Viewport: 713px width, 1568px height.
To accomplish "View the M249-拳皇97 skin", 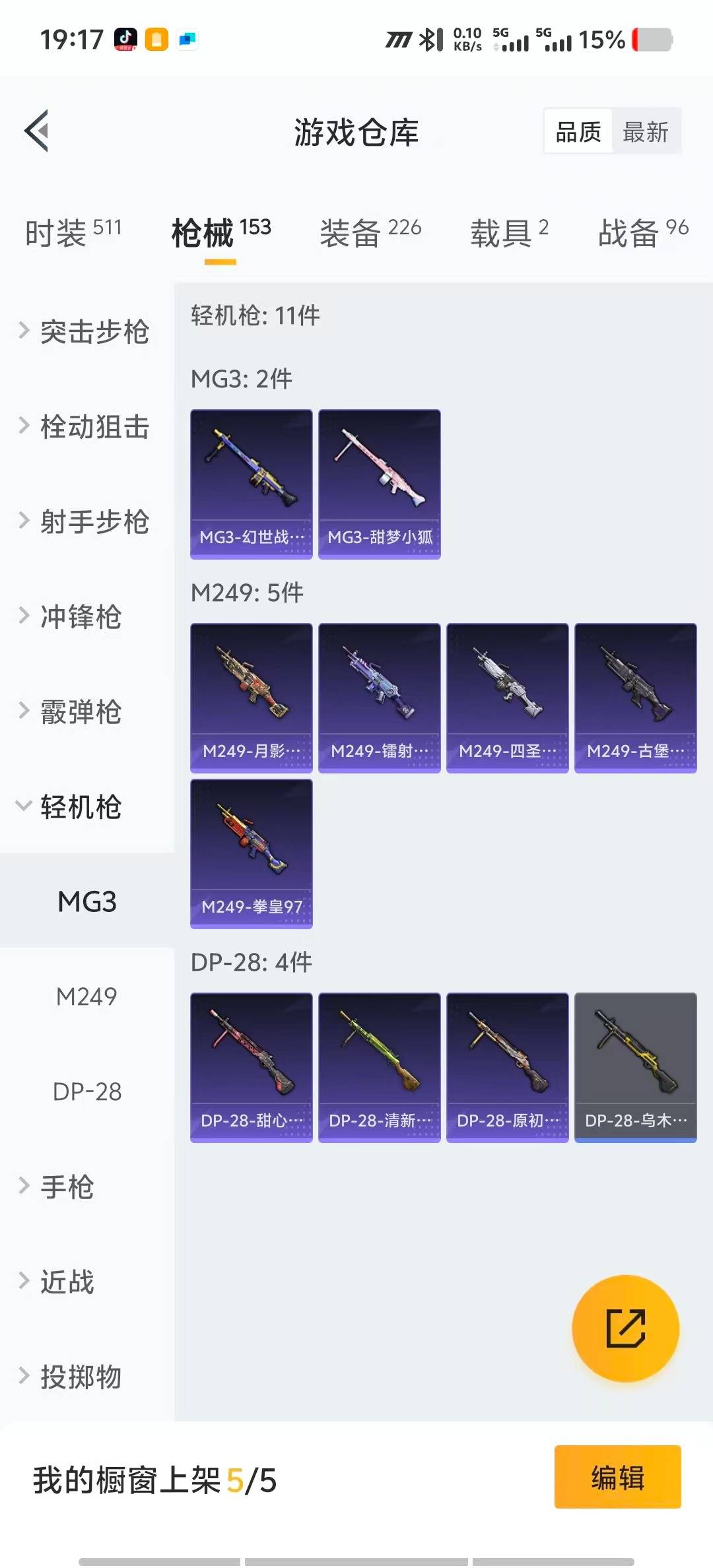I will pos(251,855).
